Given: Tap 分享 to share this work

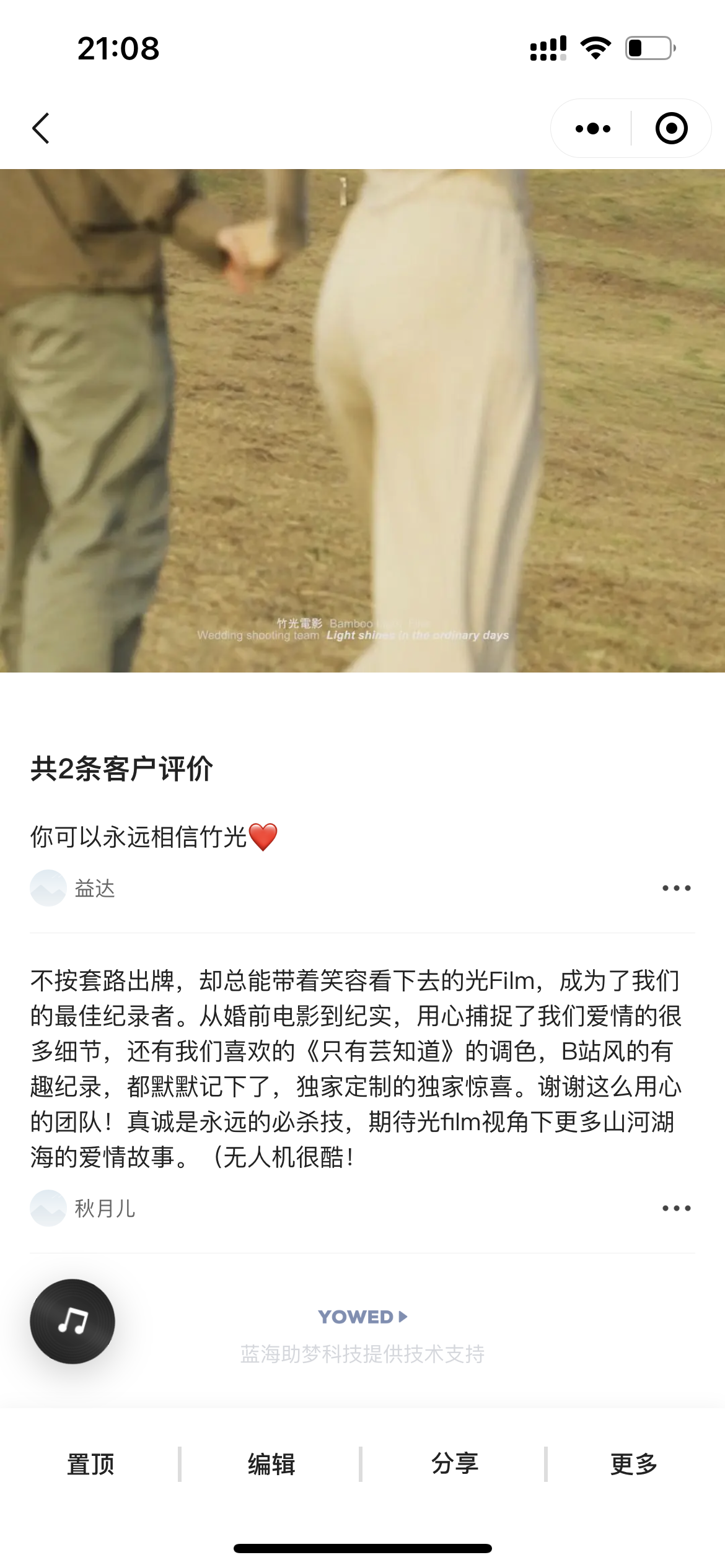Looking at the screenshot, I should point(454,1464).
